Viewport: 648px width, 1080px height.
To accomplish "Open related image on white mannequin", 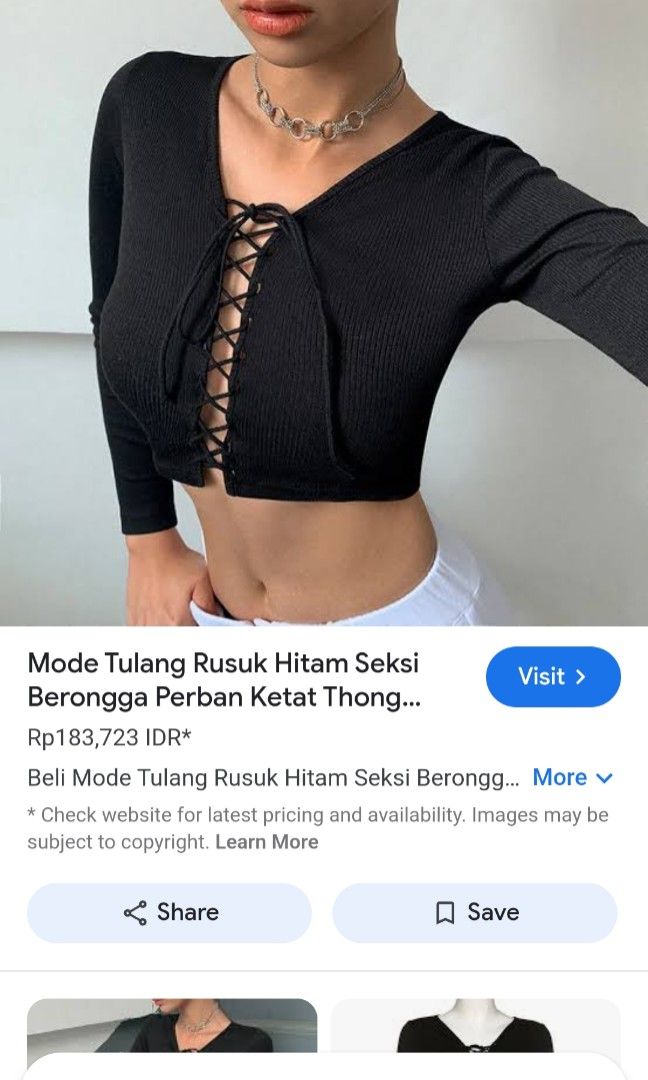I will [x=475, y=1025].
